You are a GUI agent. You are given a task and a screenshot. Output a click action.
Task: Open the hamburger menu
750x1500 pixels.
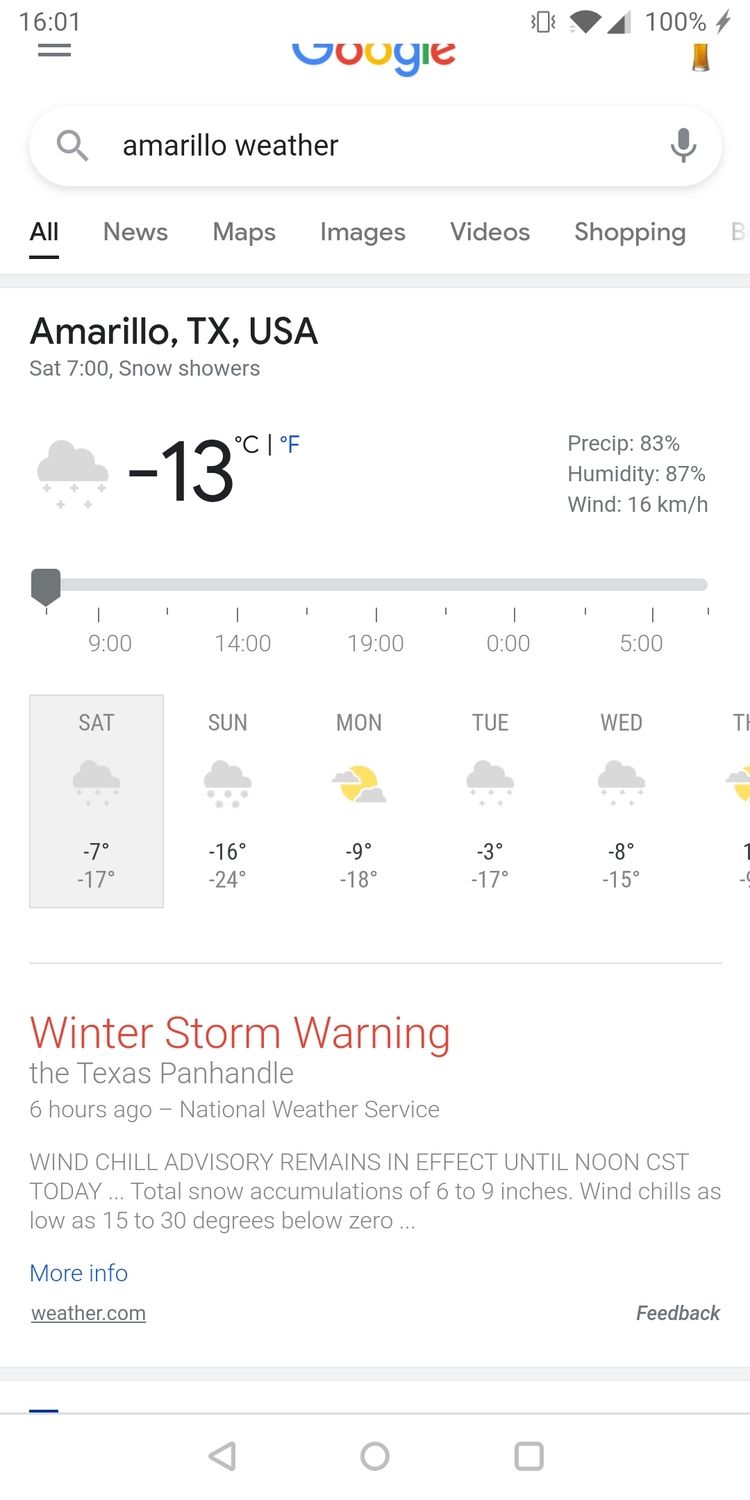pyautogui.click(x=54, y=50)
